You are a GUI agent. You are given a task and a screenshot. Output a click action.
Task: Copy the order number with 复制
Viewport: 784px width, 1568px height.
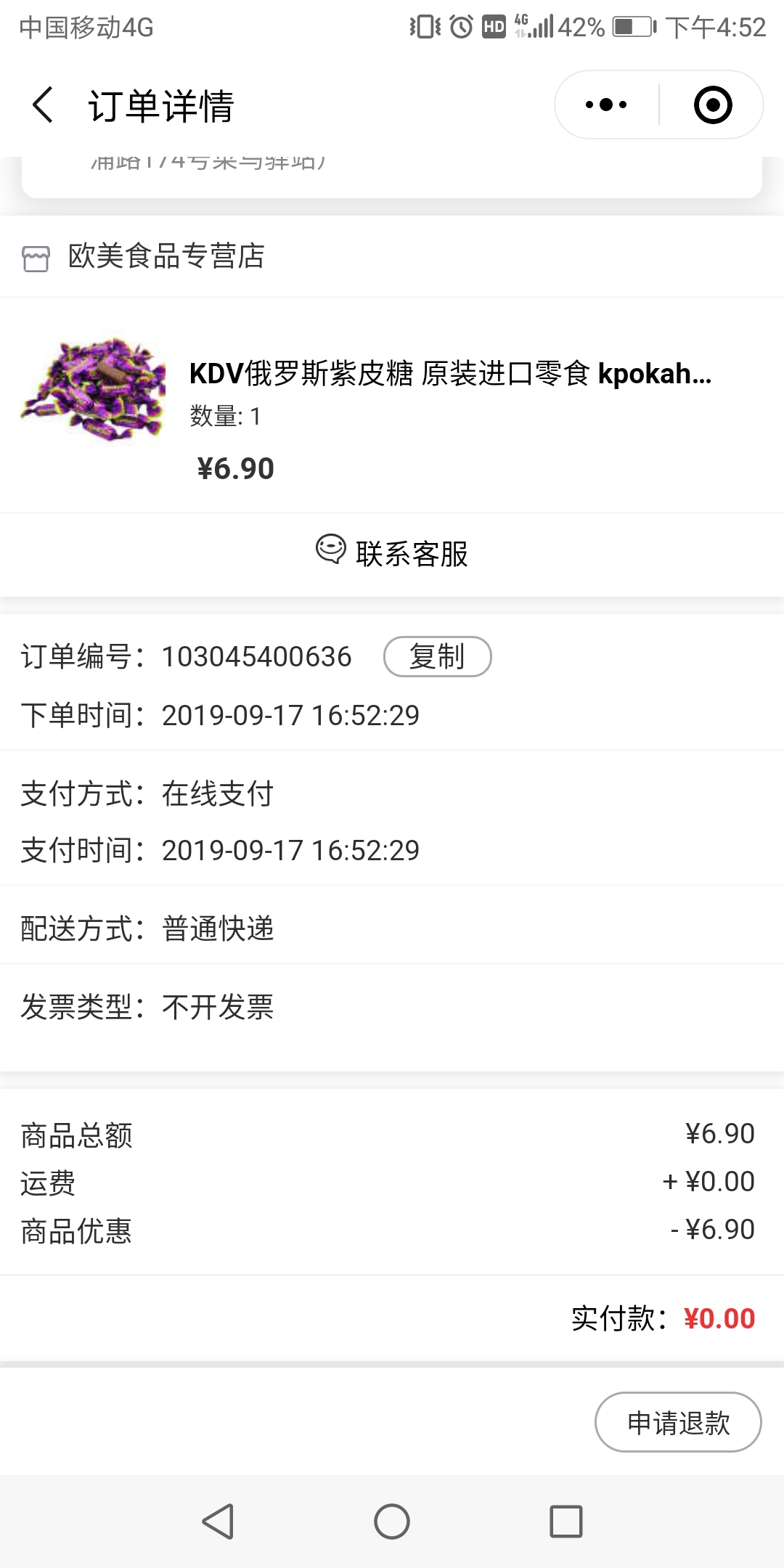click(437, 656)
